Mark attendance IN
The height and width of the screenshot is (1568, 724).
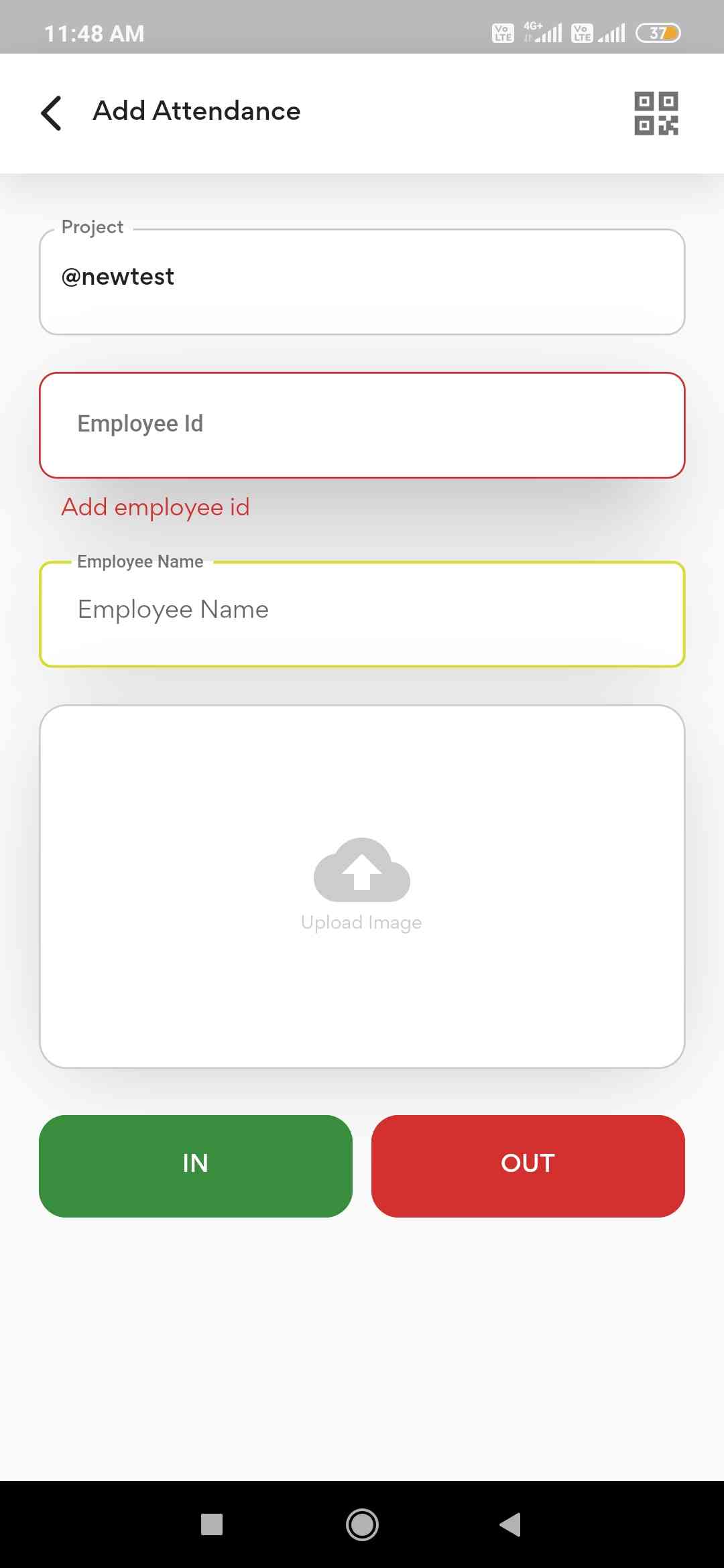(x=196, y=1166)
